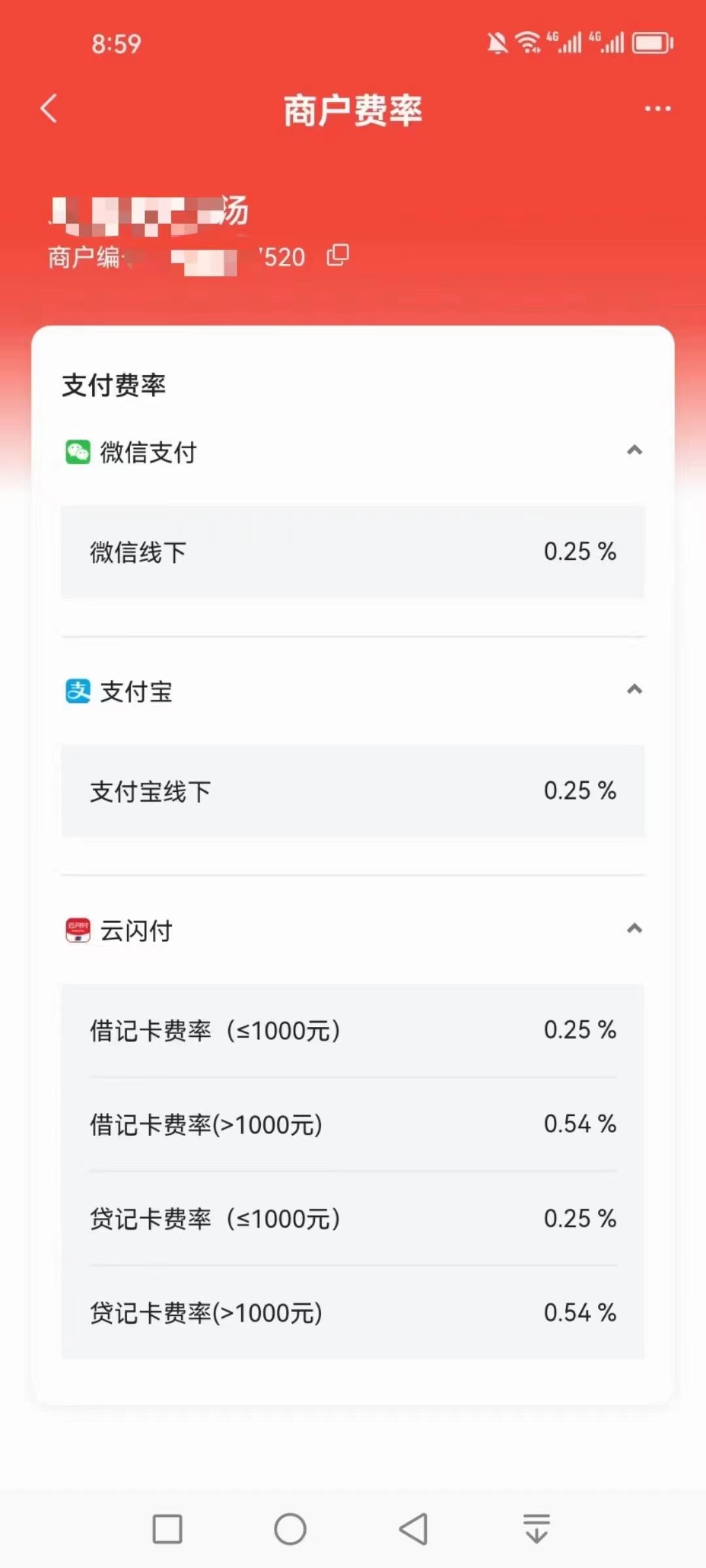
Task: Collapse the 微信支付 section
Action: tap(634, 450)
